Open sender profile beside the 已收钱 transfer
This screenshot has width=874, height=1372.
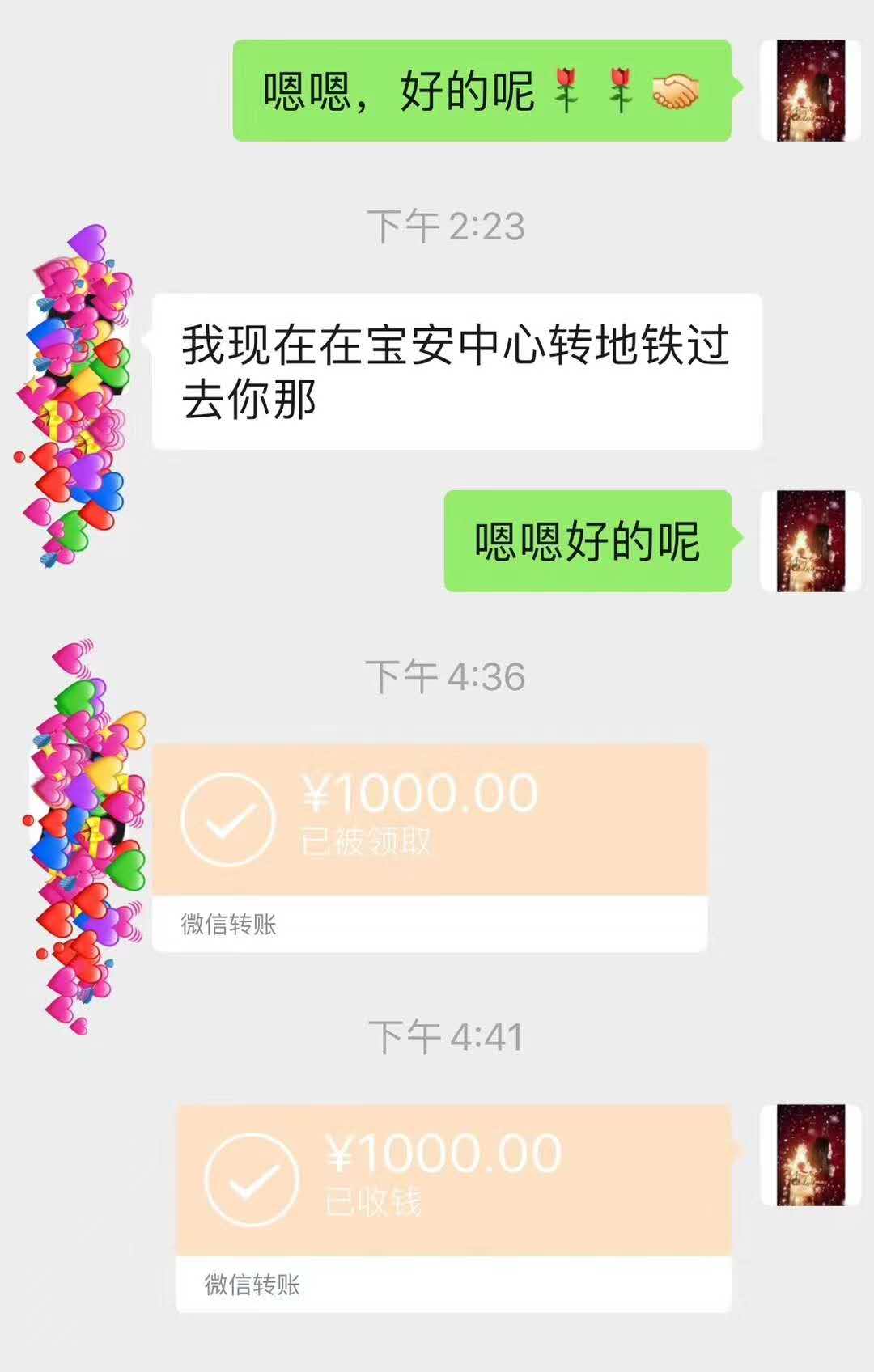pos(810,1155)
